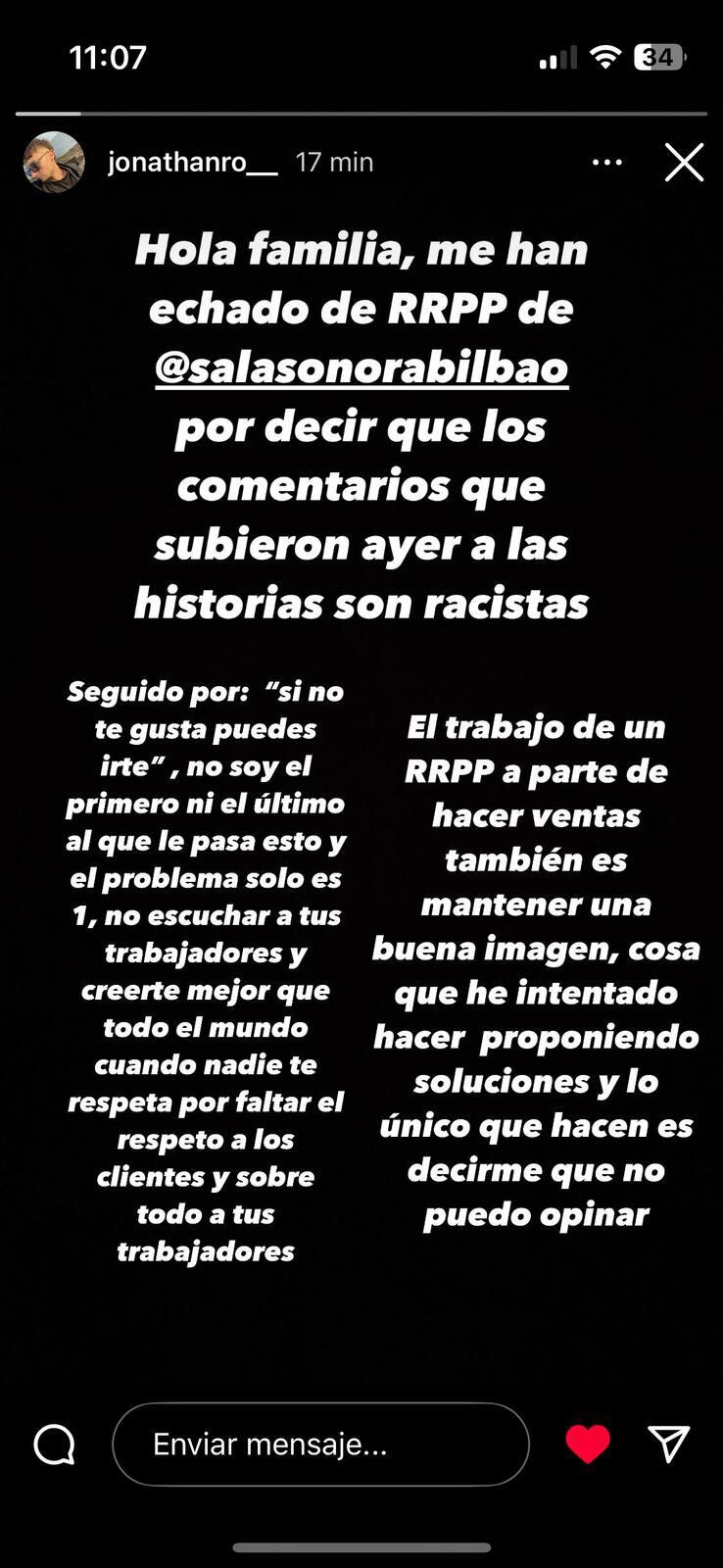Close the story with the X
723x1568 pixels.
click(684, 163)
